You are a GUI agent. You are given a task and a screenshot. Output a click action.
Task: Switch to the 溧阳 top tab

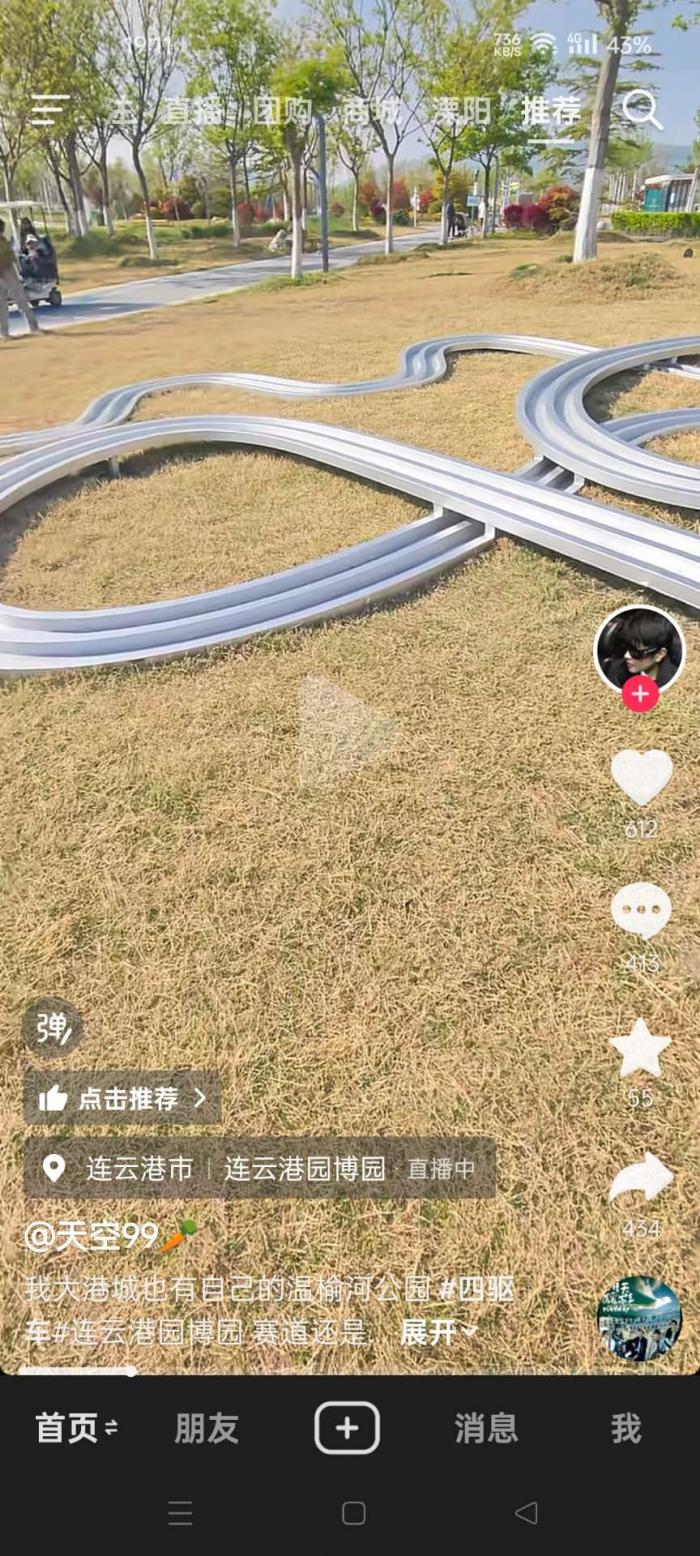pyautogui.click(x=461, y=111)
